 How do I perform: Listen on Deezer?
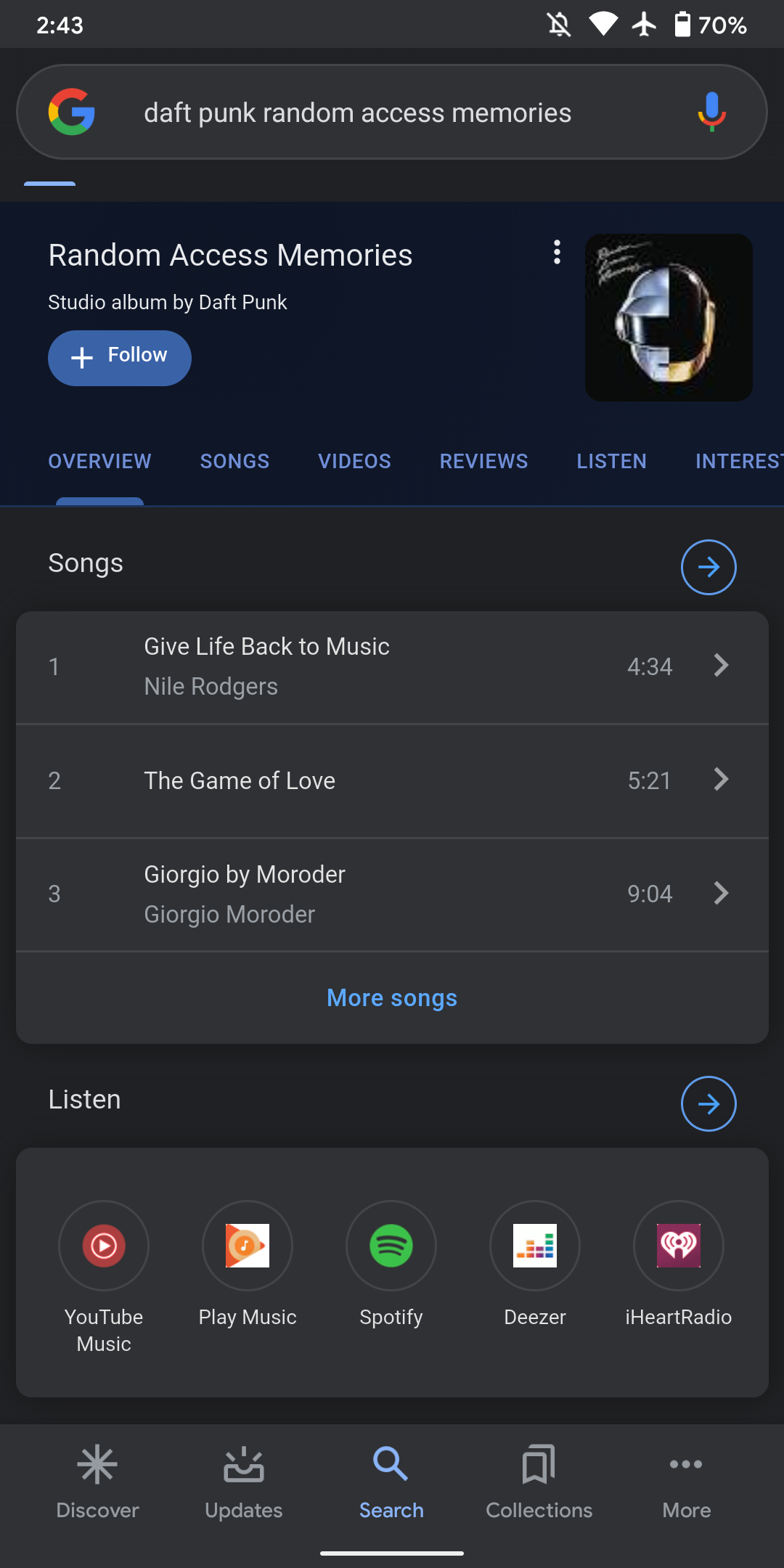[x=535, y=1246]
